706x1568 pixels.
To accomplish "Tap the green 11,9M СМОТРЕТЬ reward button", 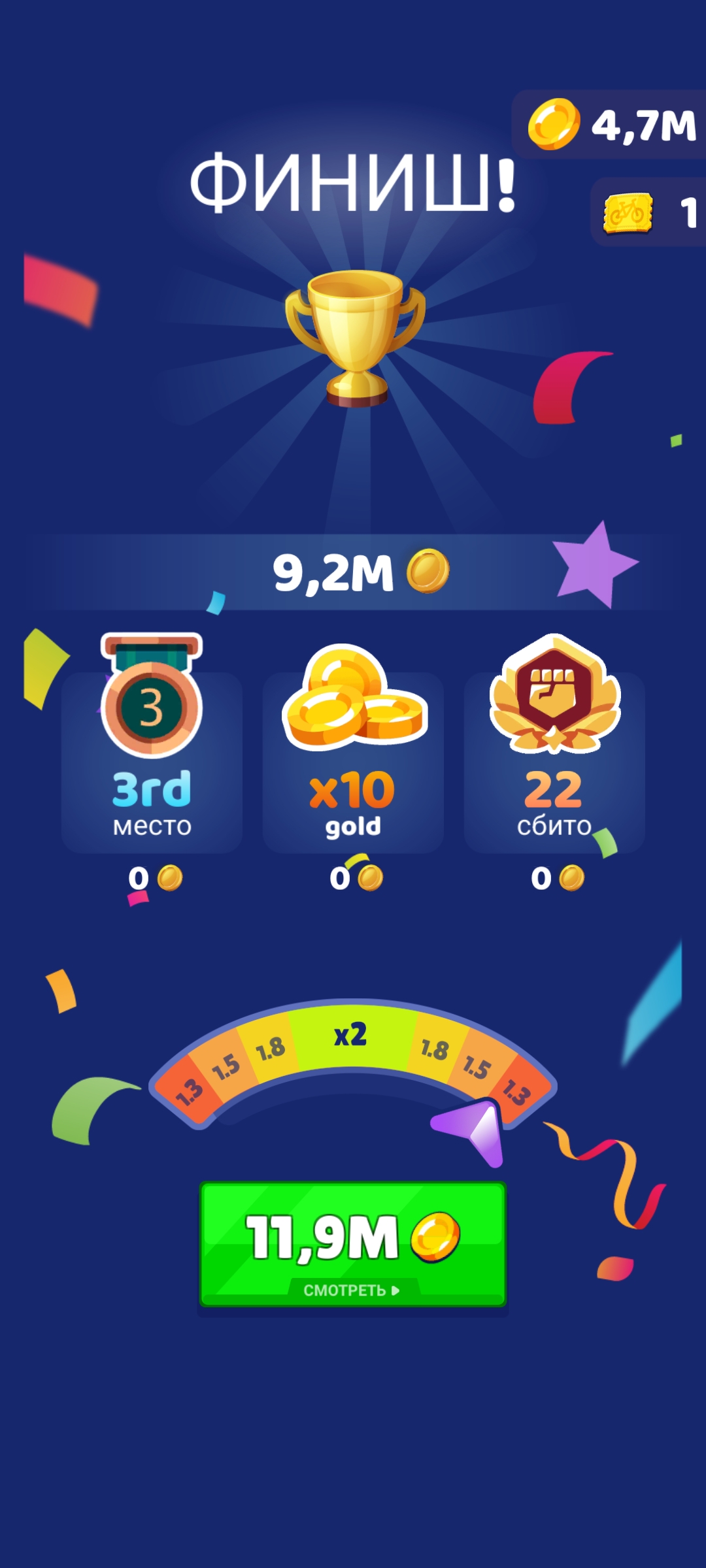I will pos(352,1244).
